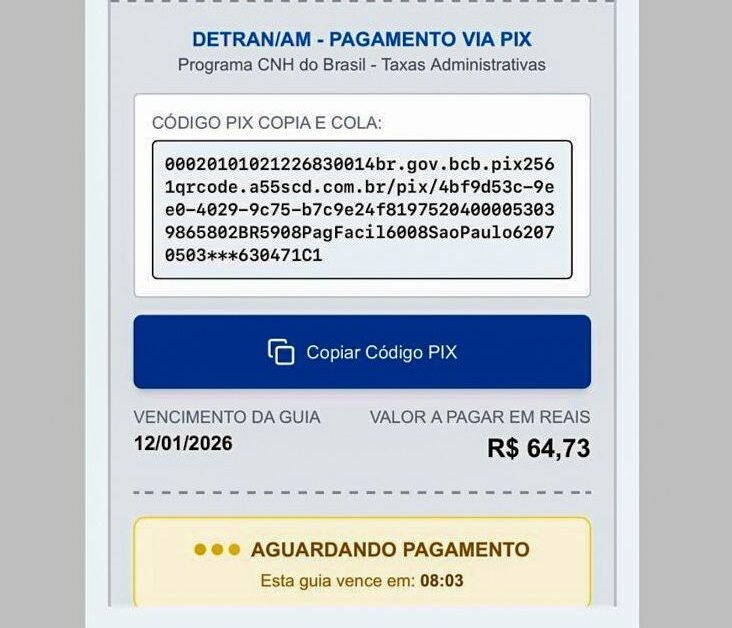Select the PIX copia e cola code box
This screenshot has height=628, width=732.
[362, 209]
